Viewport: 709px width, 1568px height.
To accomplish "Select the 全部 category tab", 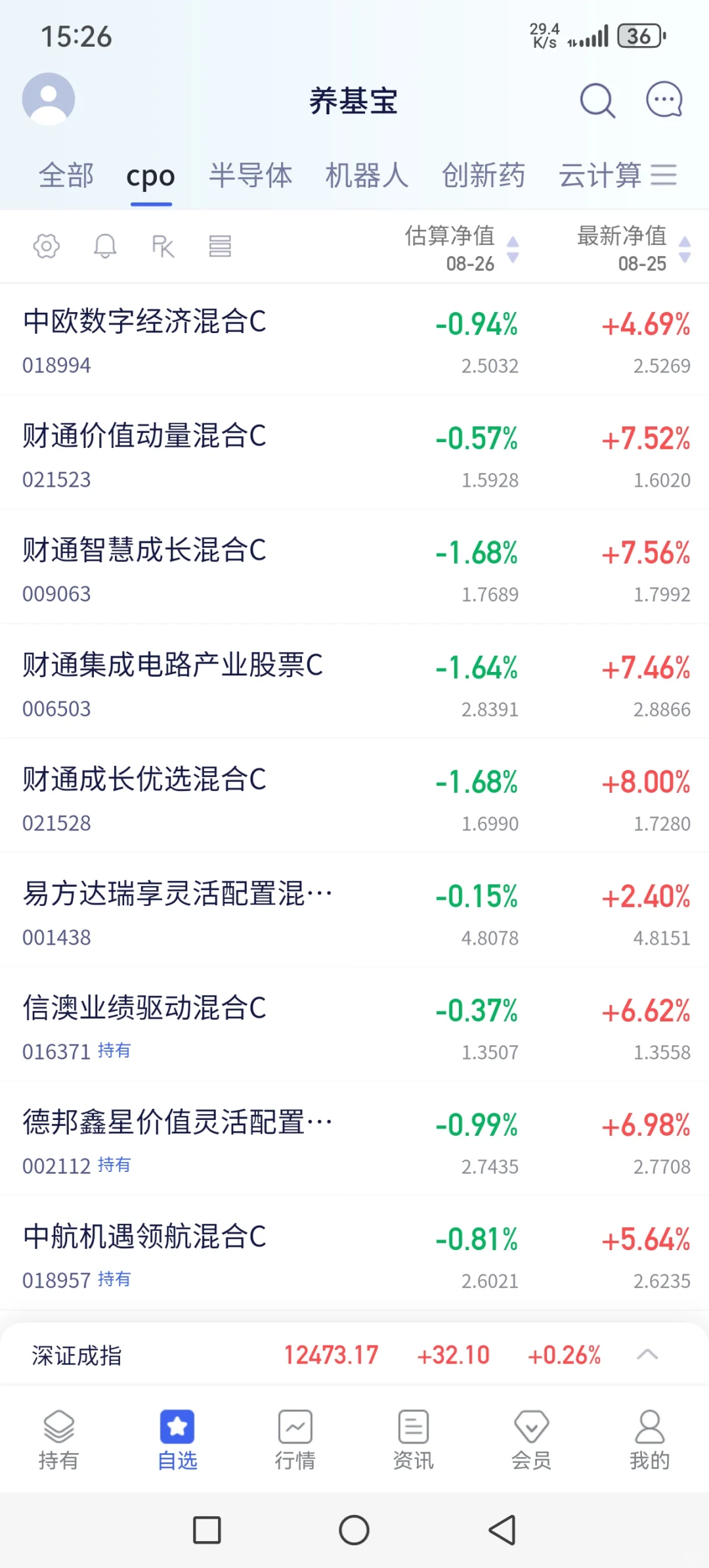I will pyautogui.click(x=66, y=175).
